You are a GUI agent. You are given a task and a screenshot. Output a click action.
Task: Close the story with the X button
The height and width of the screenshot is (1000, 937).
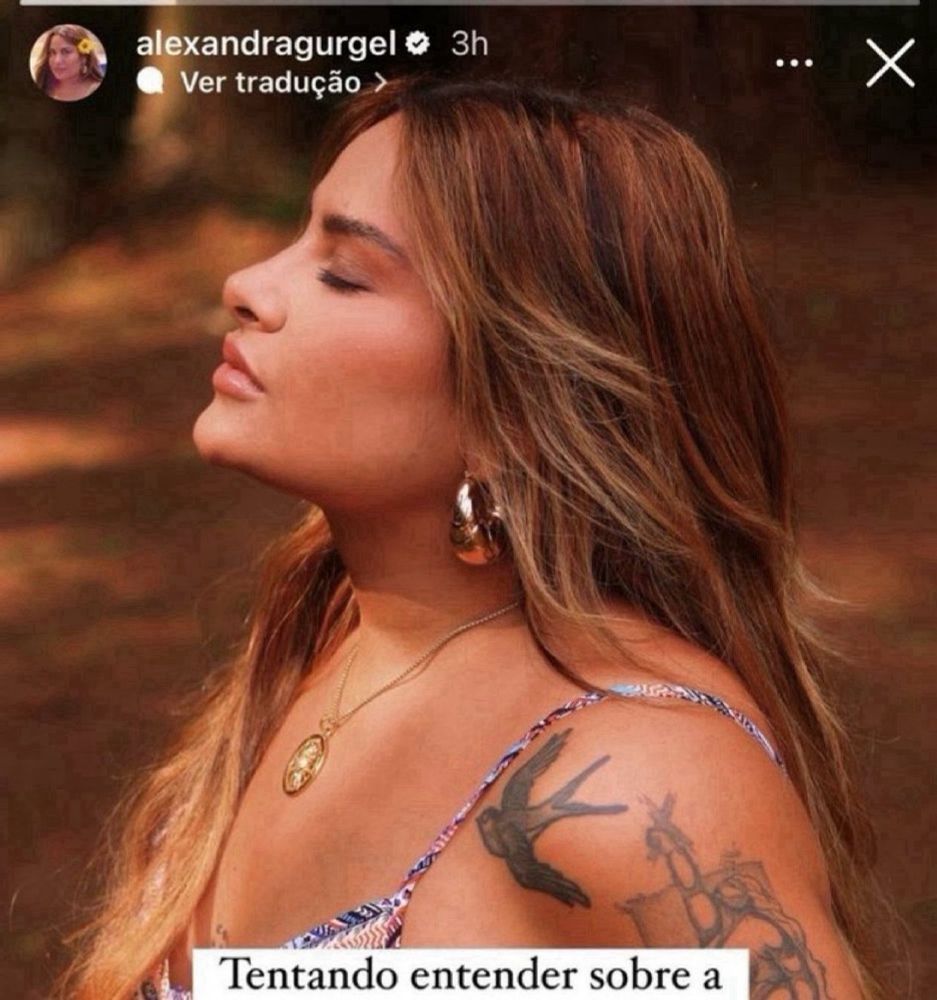click(x=888, y=65)
